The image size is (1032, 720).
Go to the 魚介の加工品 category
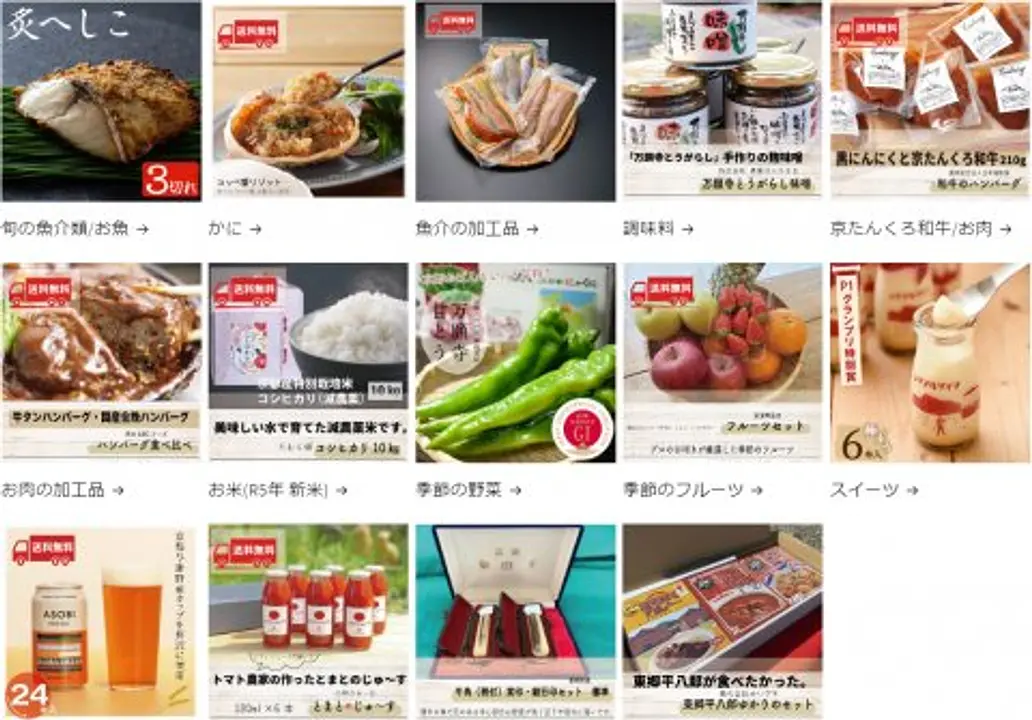[x=477, y=229]
